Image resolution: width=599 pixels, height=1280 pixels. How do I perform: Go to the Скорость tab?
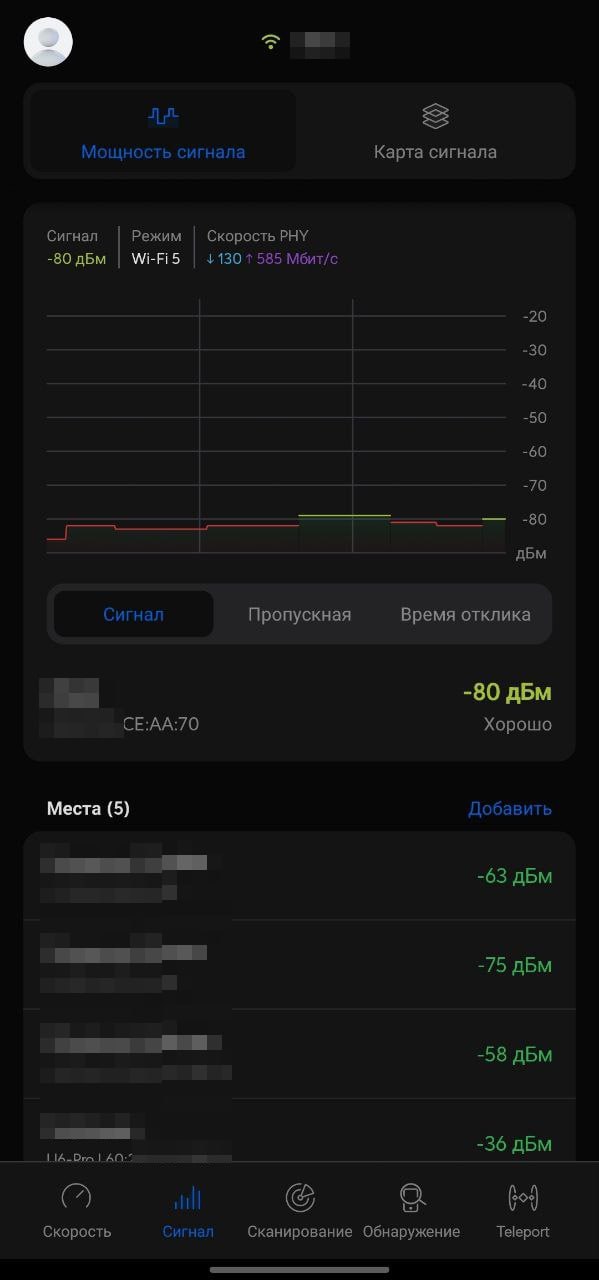pos(77,1211)
